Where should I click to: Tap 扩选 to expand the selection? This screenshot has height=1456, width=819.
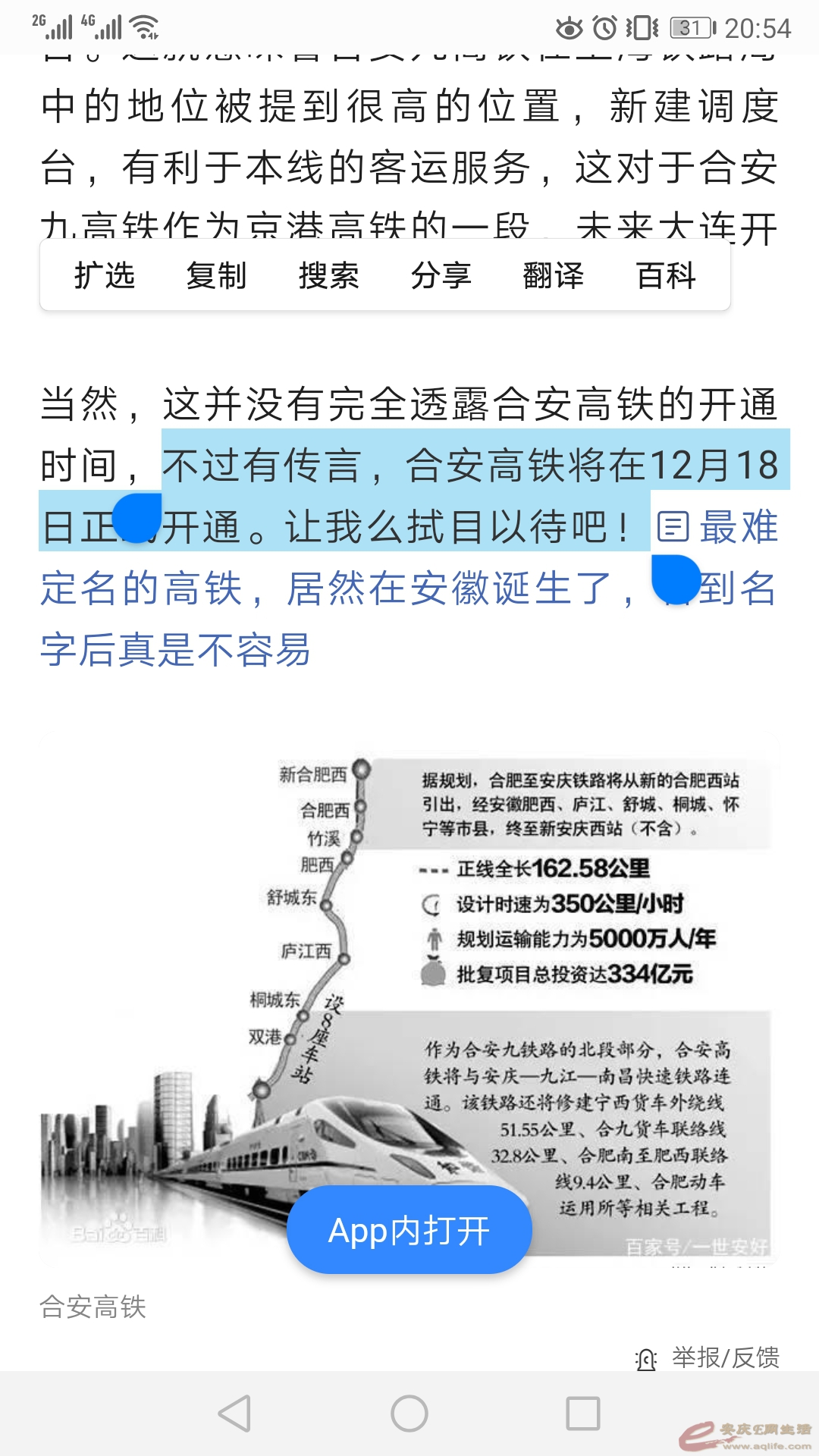pos(105,275)
